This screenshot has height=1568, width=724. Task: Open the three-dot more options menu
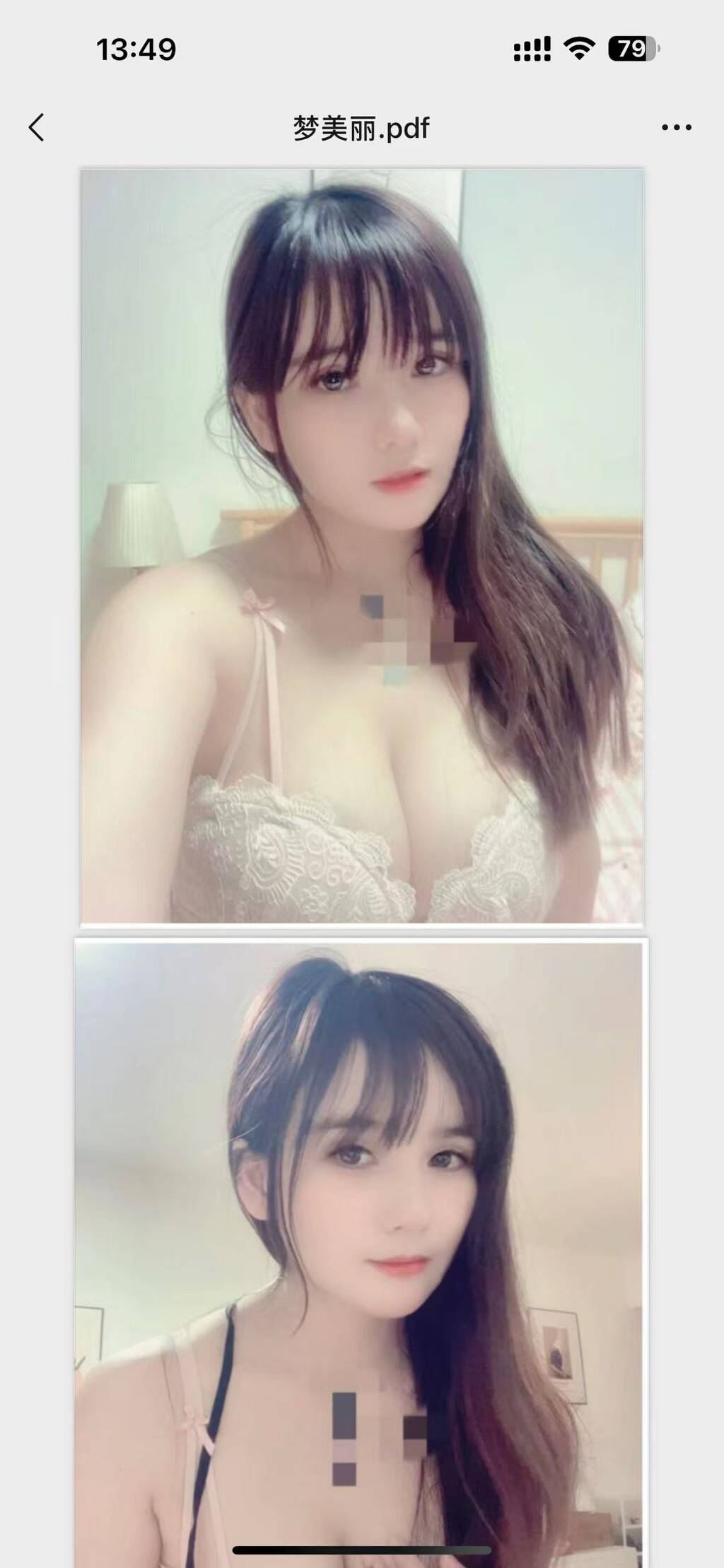tap(676, 128)
